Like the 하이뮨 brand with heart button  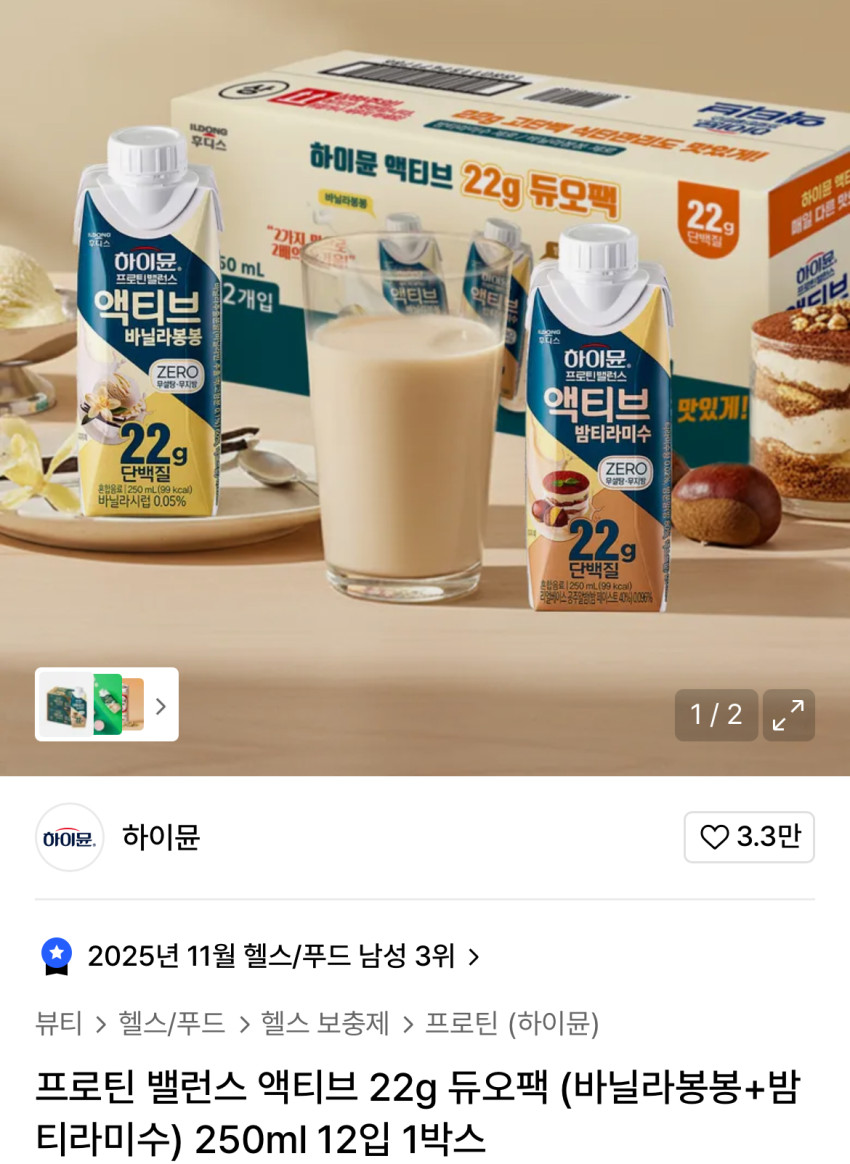tap(749, 837)
